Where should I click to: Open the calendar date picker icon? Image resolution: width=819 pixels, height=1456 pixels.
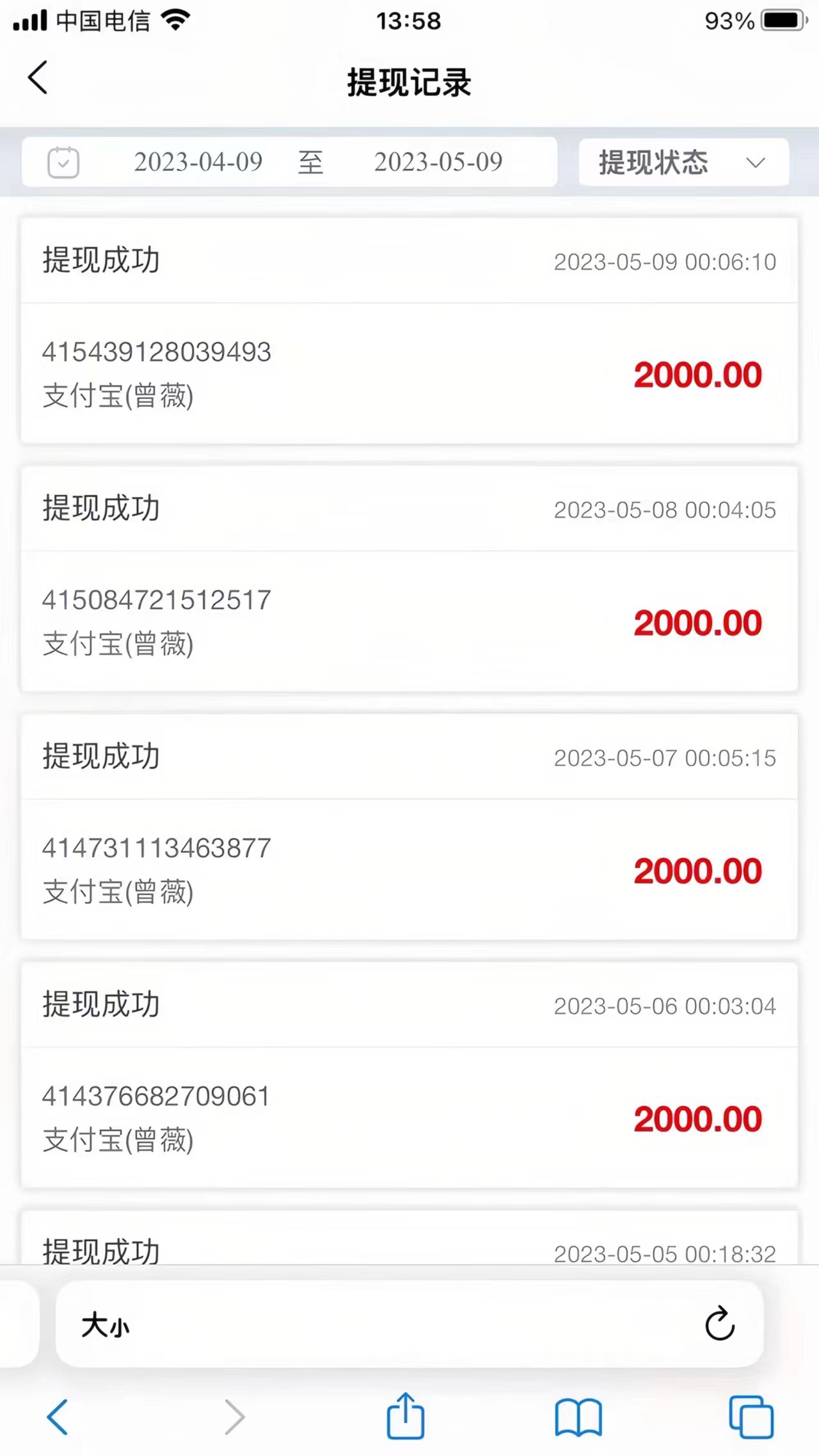(63, 162)
